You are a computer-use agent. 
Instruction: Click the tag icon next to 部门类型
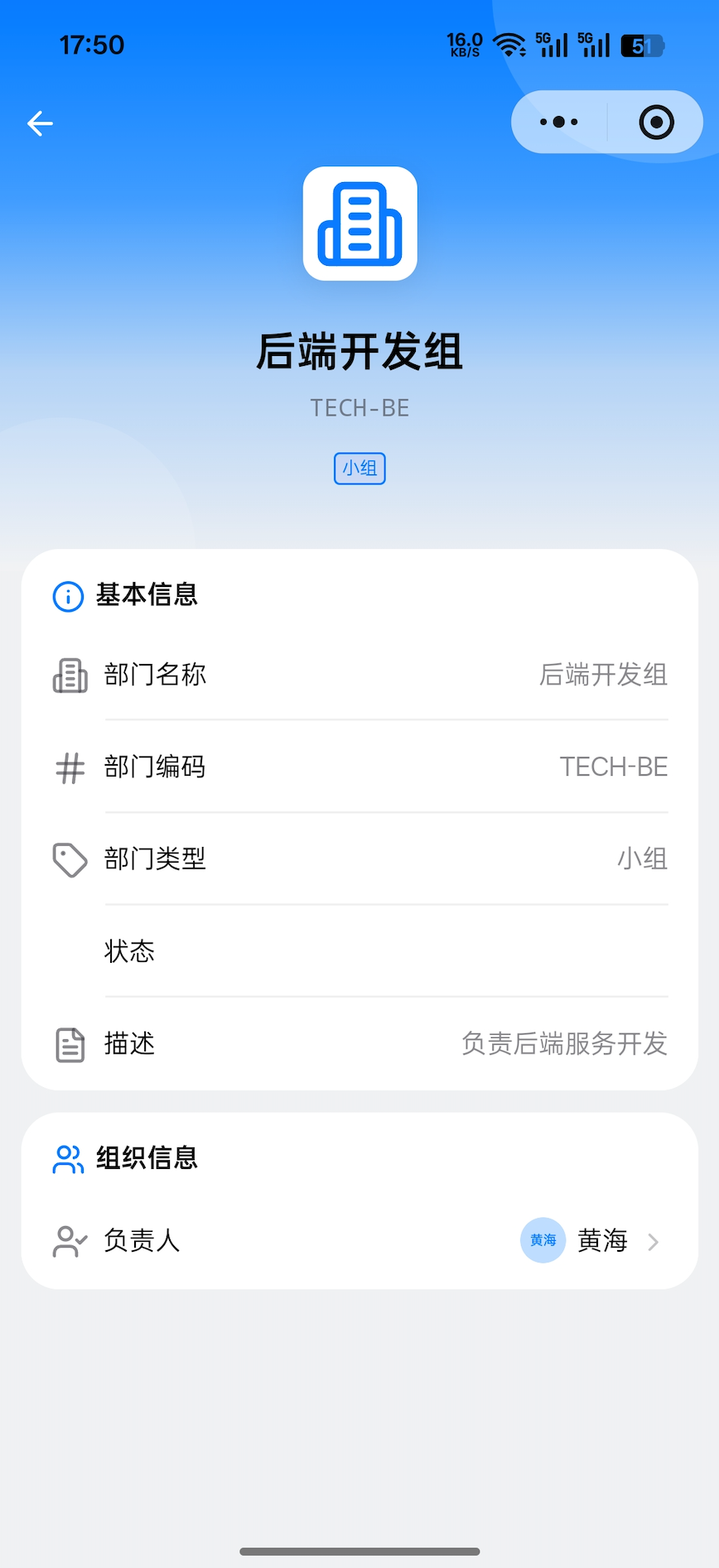coord(70,859)
